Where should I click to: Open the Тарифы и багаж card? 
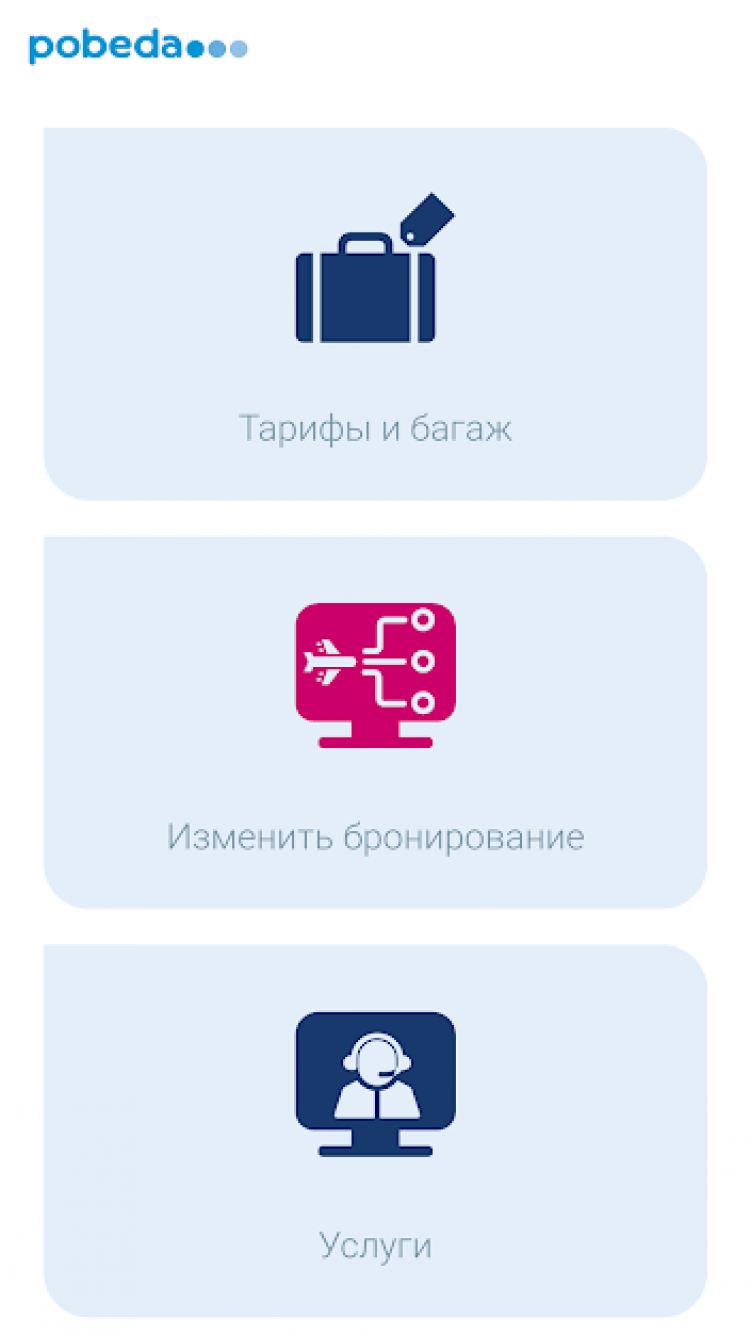pos(375,314)
